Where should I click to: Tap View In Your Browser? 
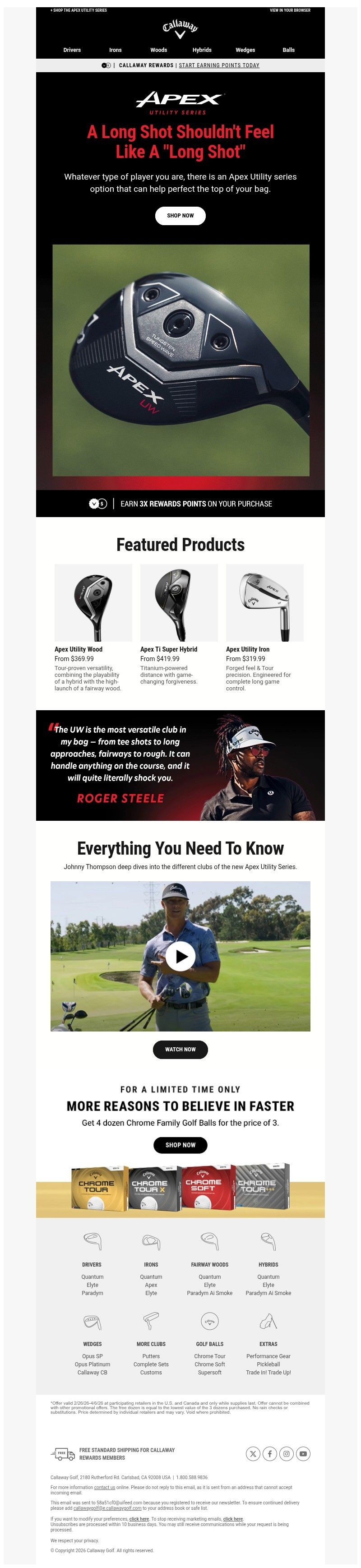[290, 10]
